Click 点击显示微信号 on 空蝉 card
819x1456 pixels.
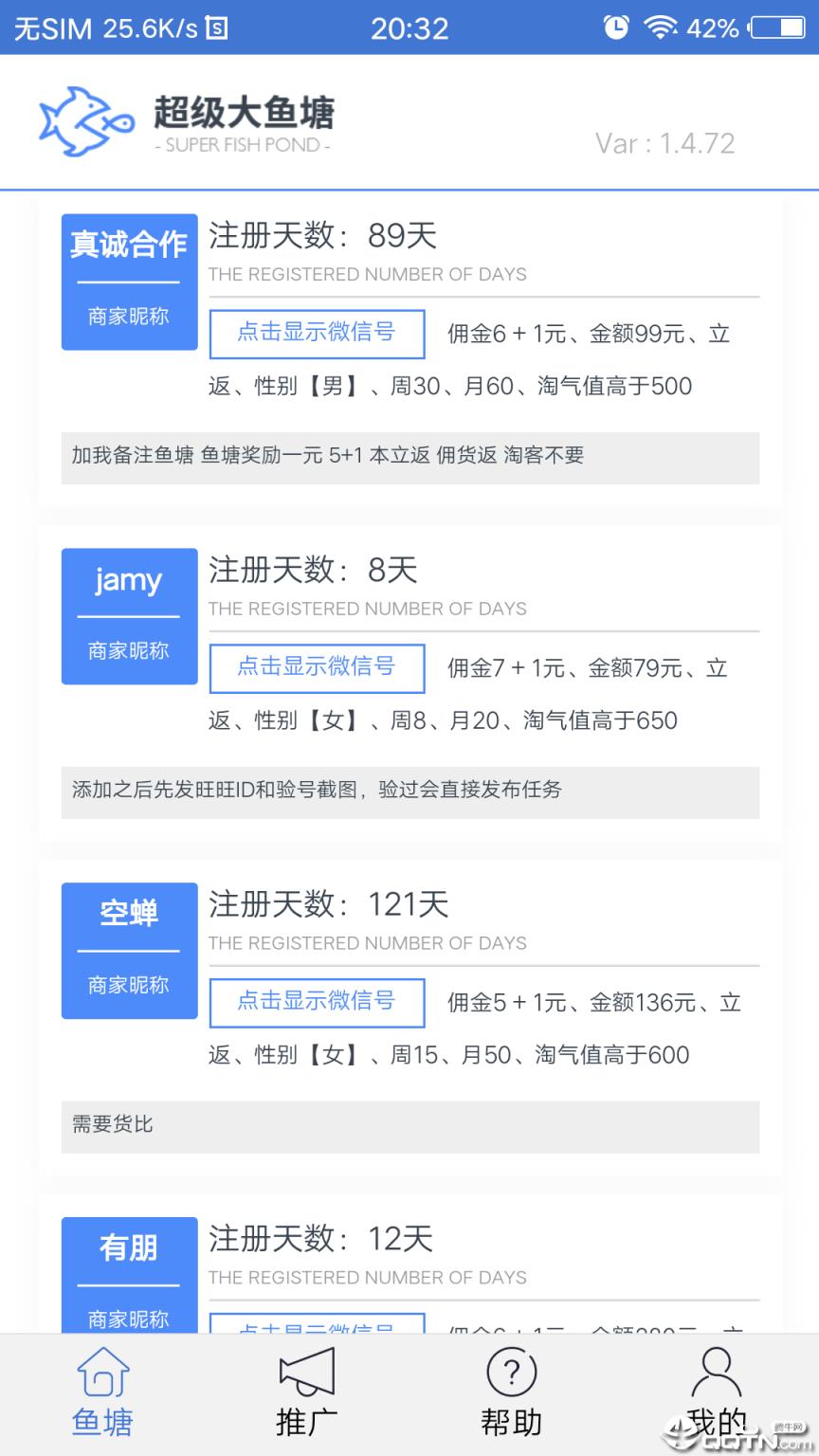click(x=317, y=1002)
